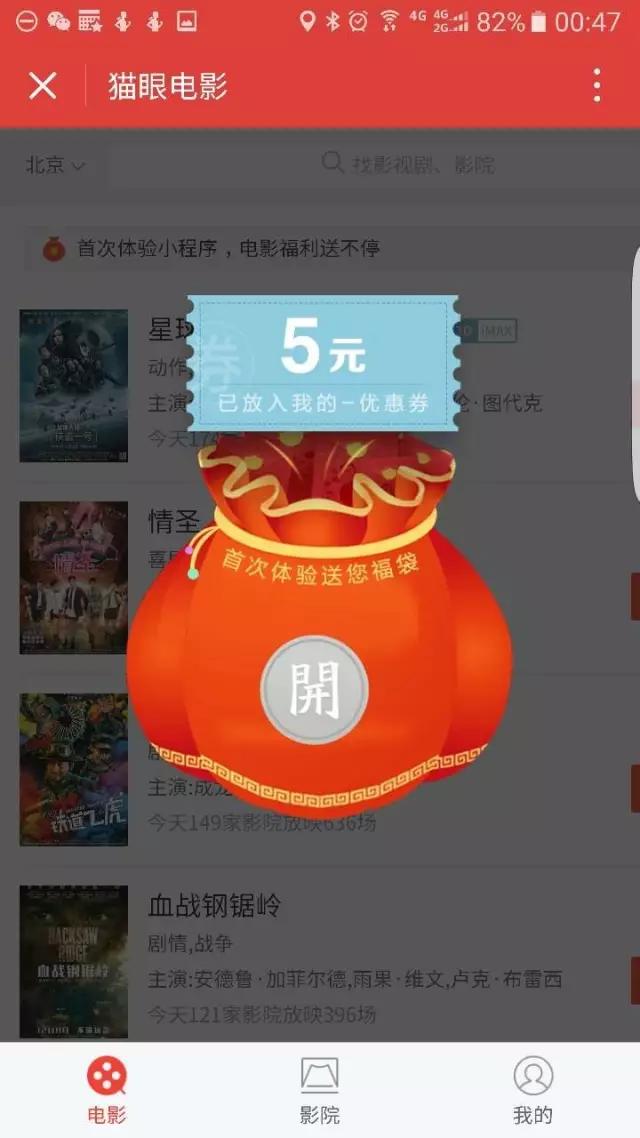Tap the 開 button on lucky bag
640x1138 pixels.
click(315, 689)
